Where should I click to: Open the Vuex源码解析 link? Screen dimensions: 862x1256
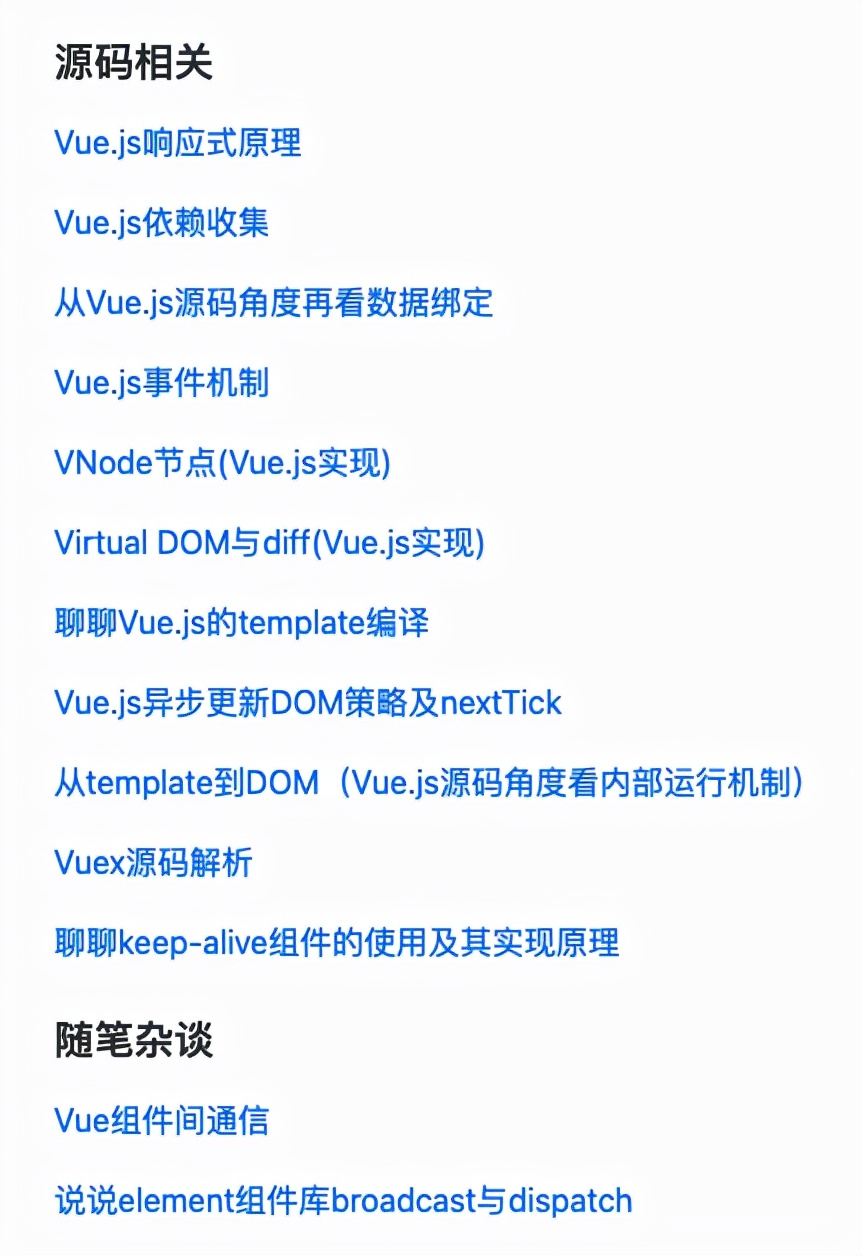pyautogui.click(x=153, y=862)
